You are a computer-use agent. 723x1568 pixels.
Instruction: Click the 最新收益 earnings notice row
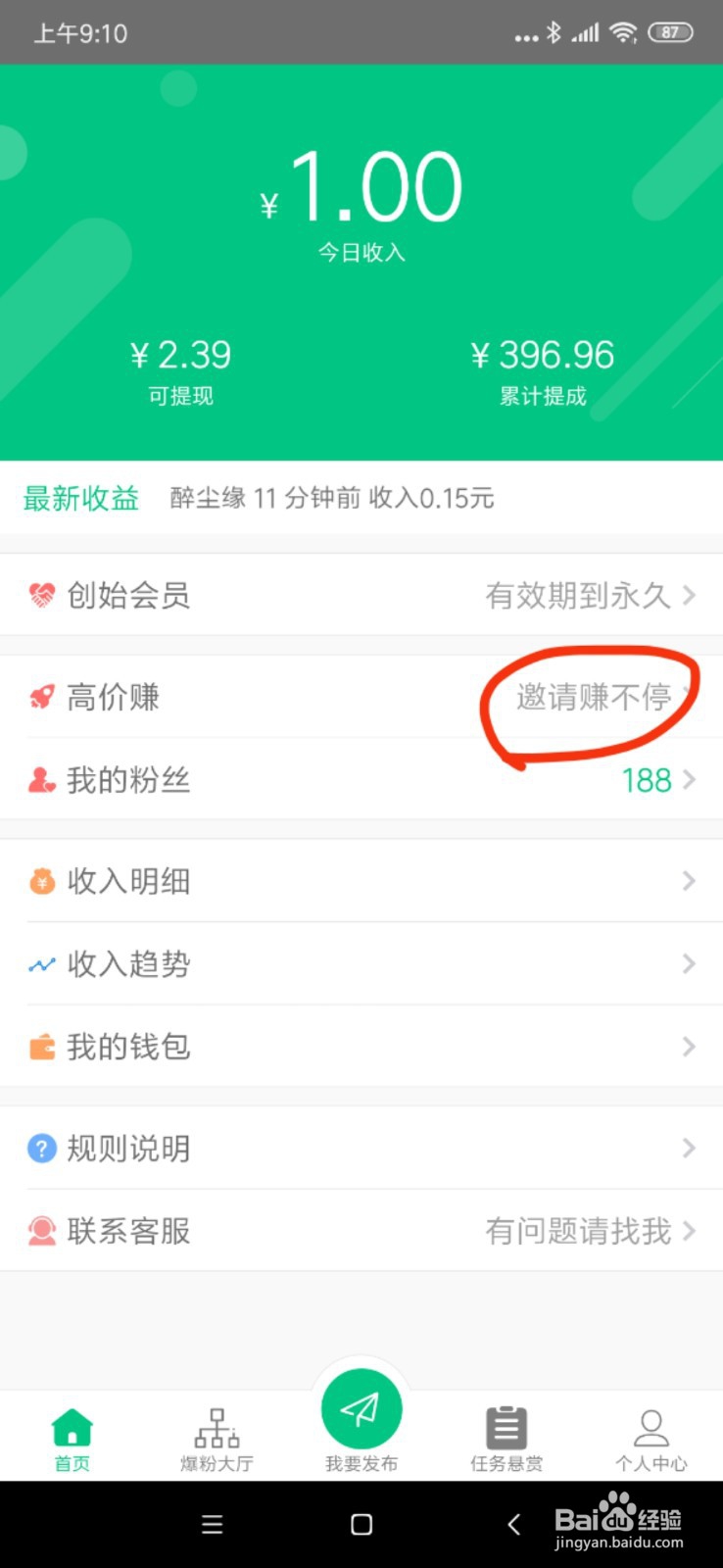point(361,499)
